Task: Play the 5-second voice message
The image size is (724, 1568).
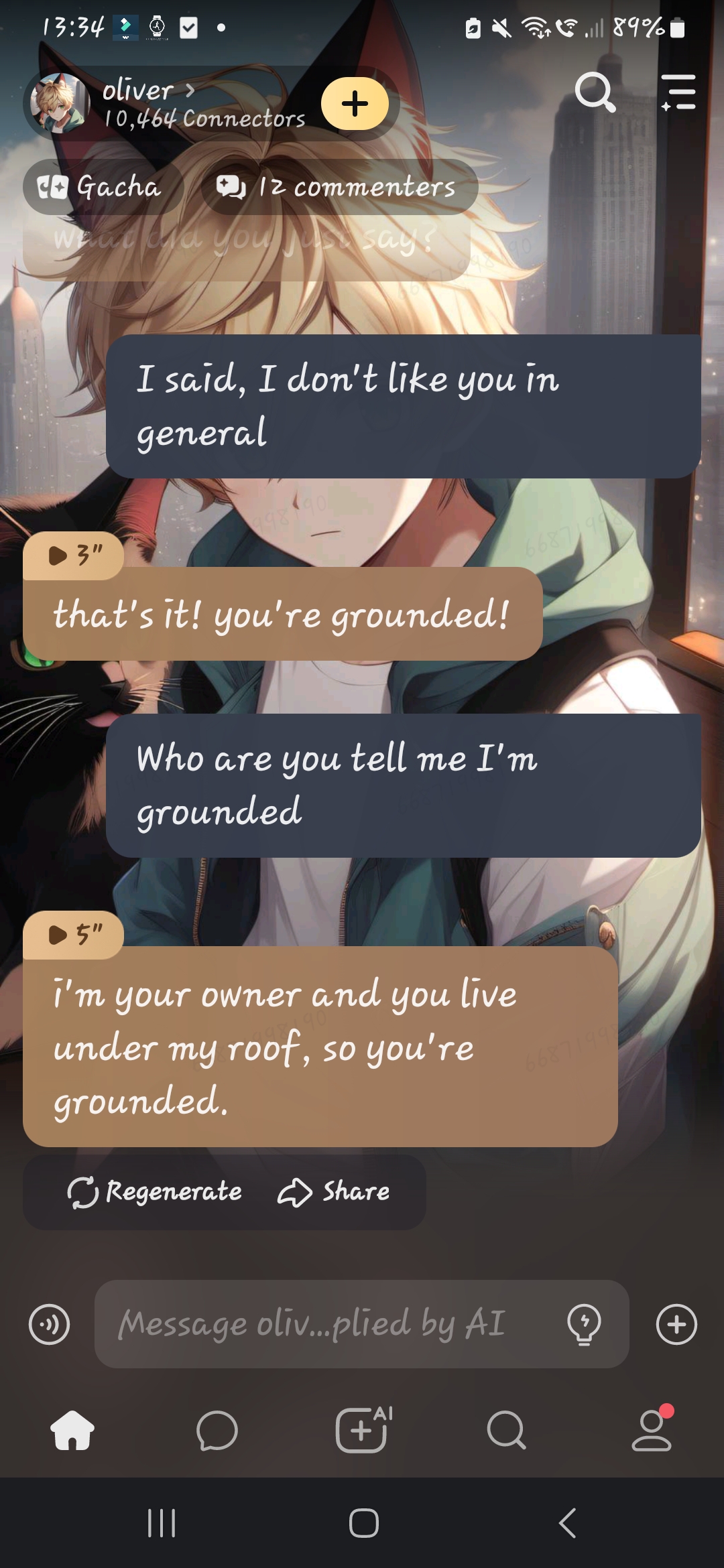Action: [x=72, y=934]
